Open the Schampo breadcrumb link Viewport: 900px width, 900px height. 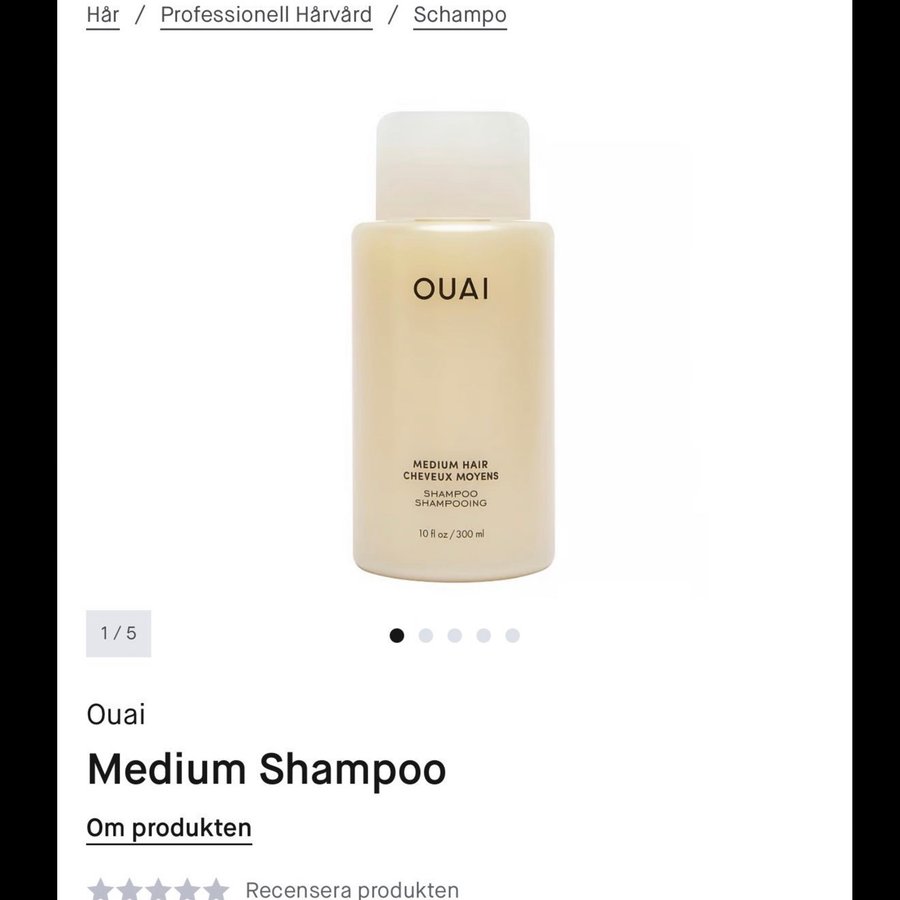(x=460, y=15)
